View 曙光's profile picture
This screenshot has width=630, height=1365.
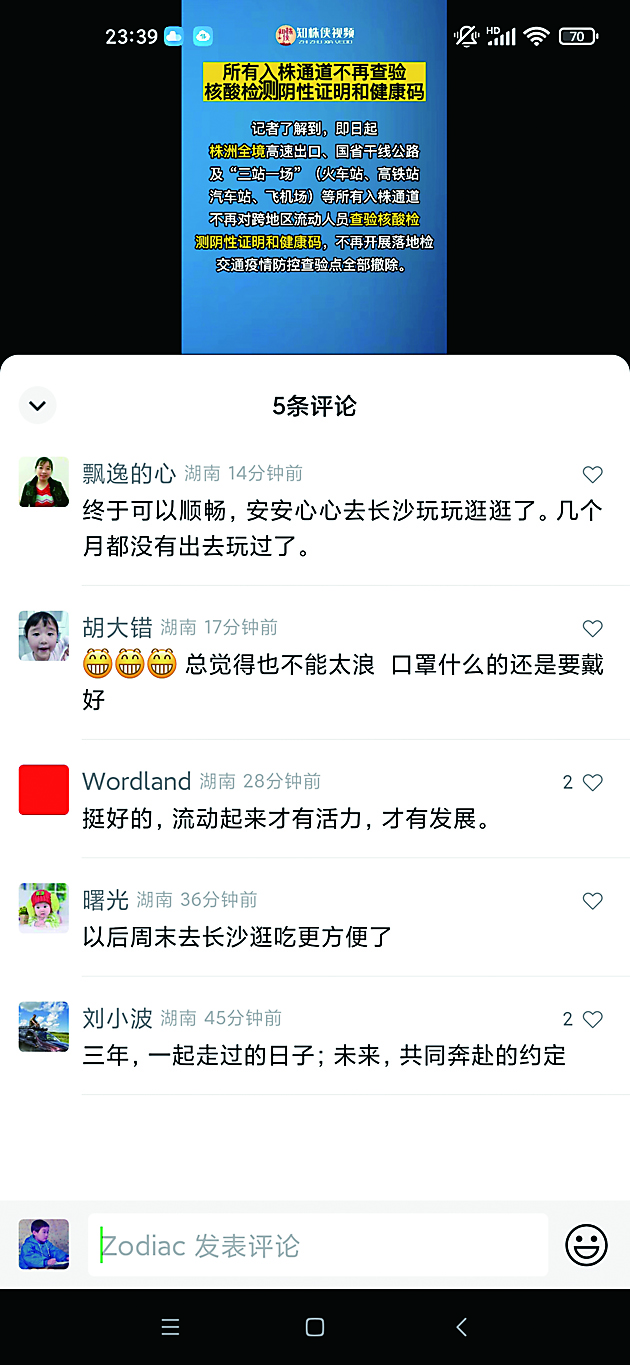point(44,908)
